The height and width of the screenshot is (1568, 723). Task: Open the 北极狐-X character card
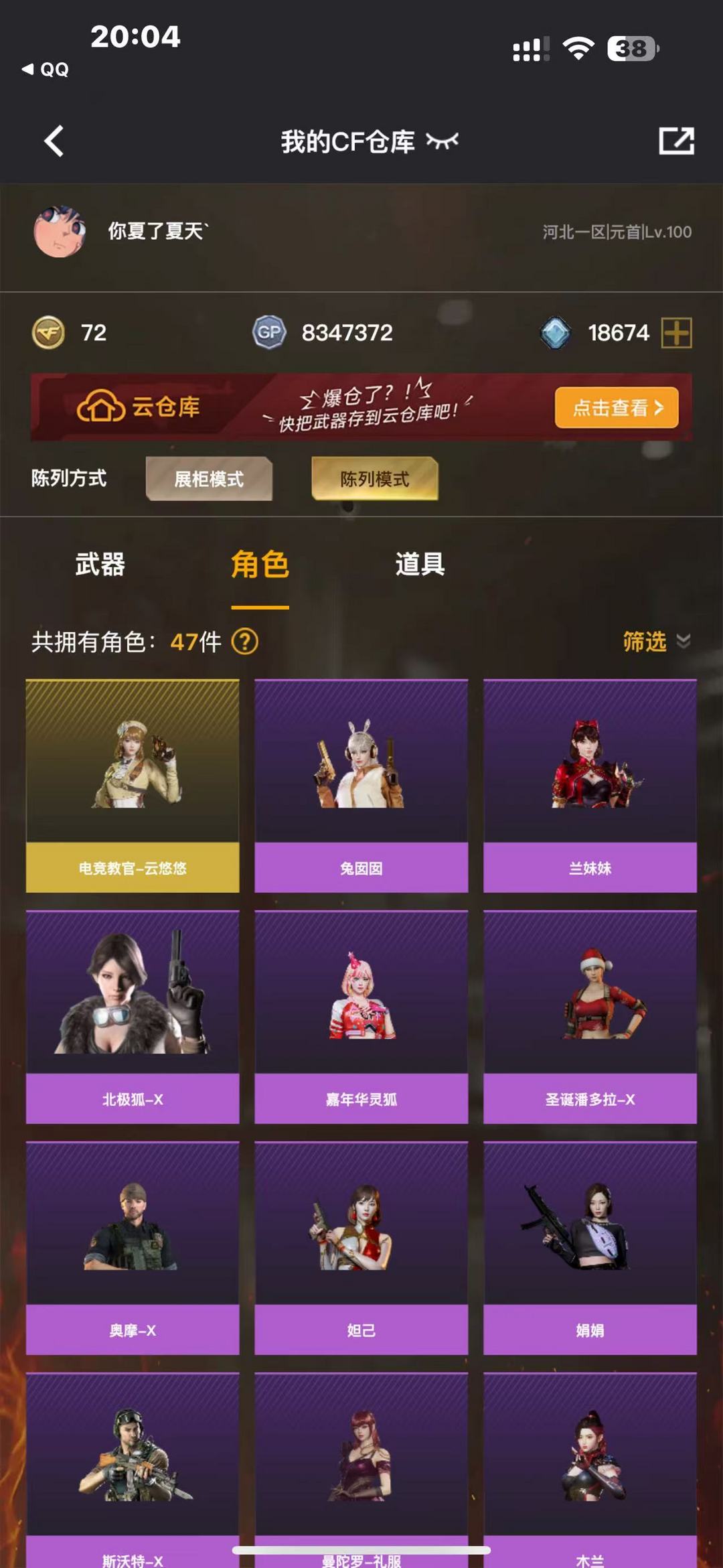pyautogui.click(x=133, y=1017)
